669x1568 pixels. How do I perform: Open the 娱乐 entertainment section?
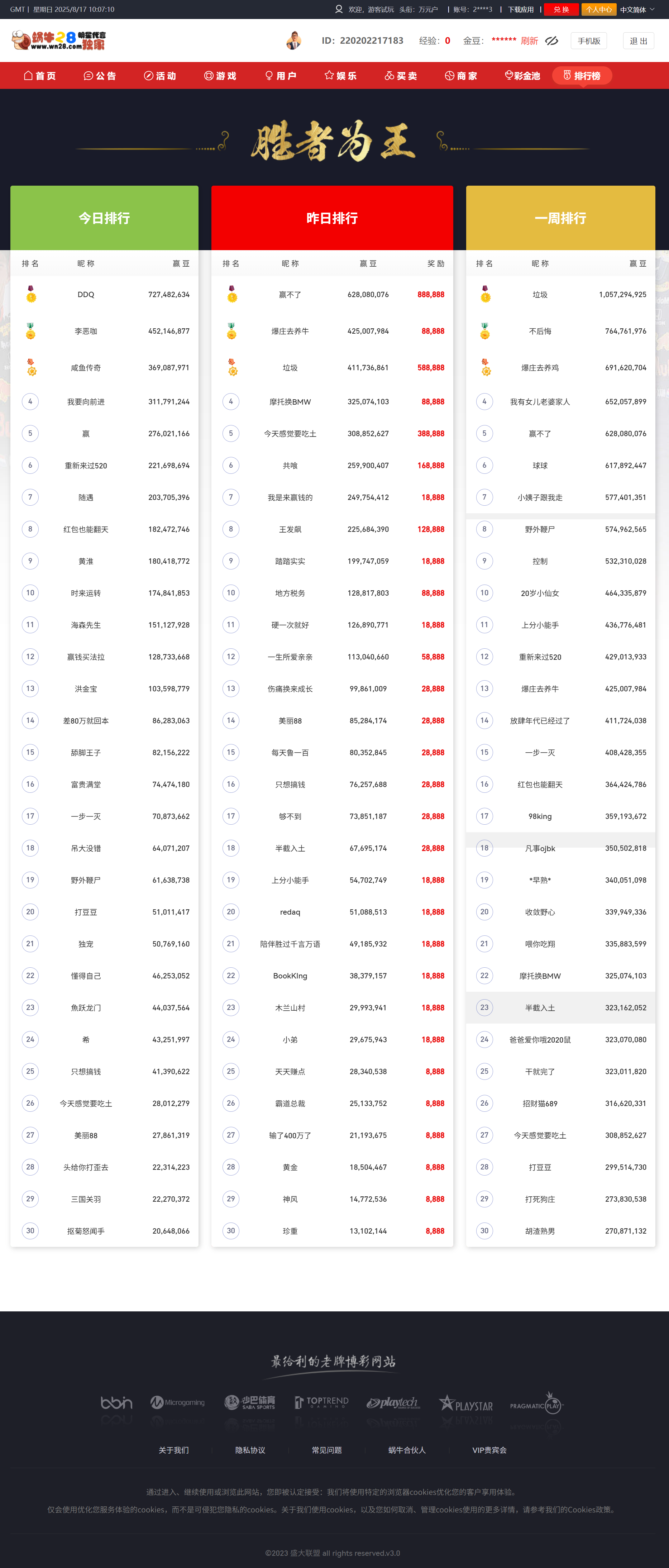tap(341, 76)
